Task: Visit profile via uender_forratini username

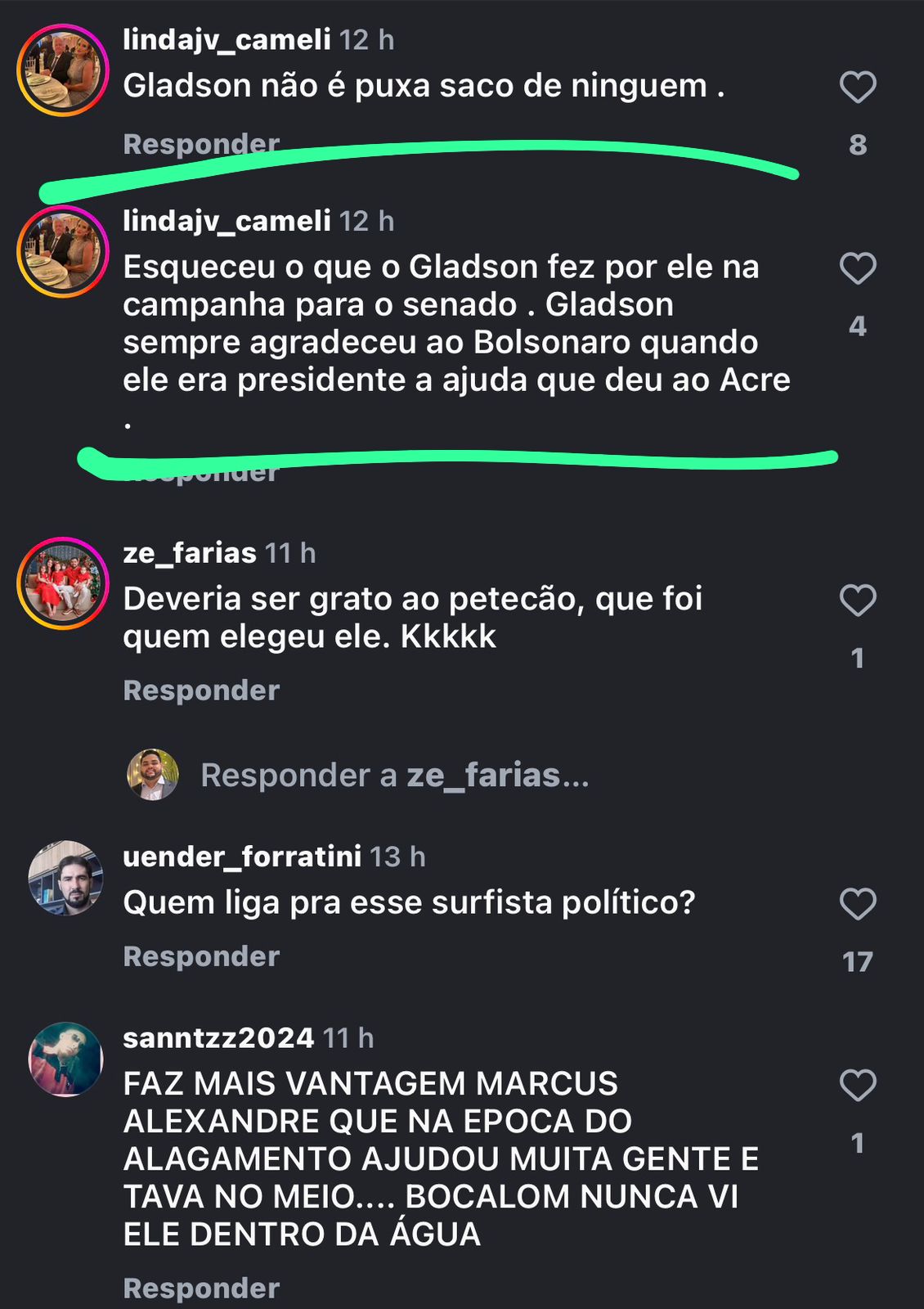Action: [241, 857]
